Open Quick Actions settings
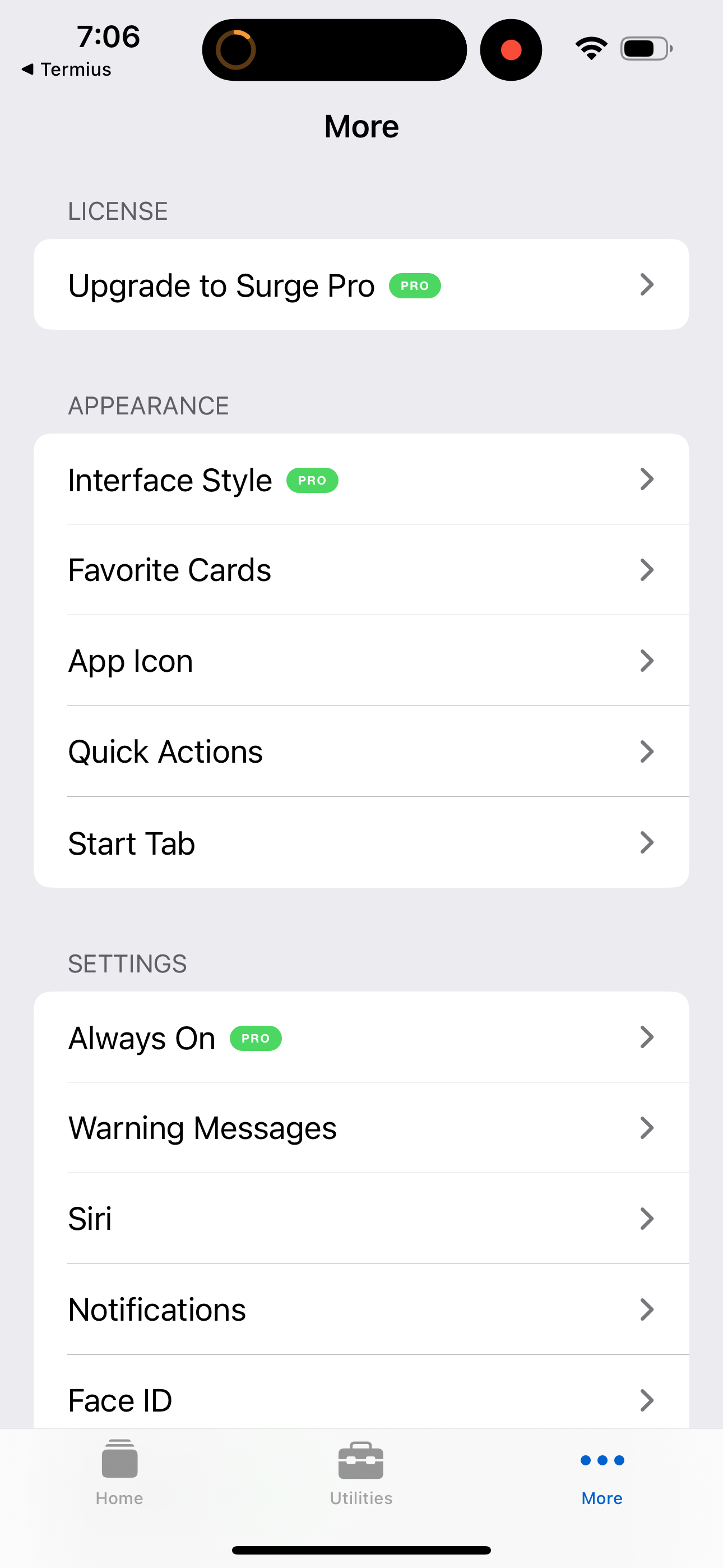The image size is (723, 1568). (x=361, y=751)
